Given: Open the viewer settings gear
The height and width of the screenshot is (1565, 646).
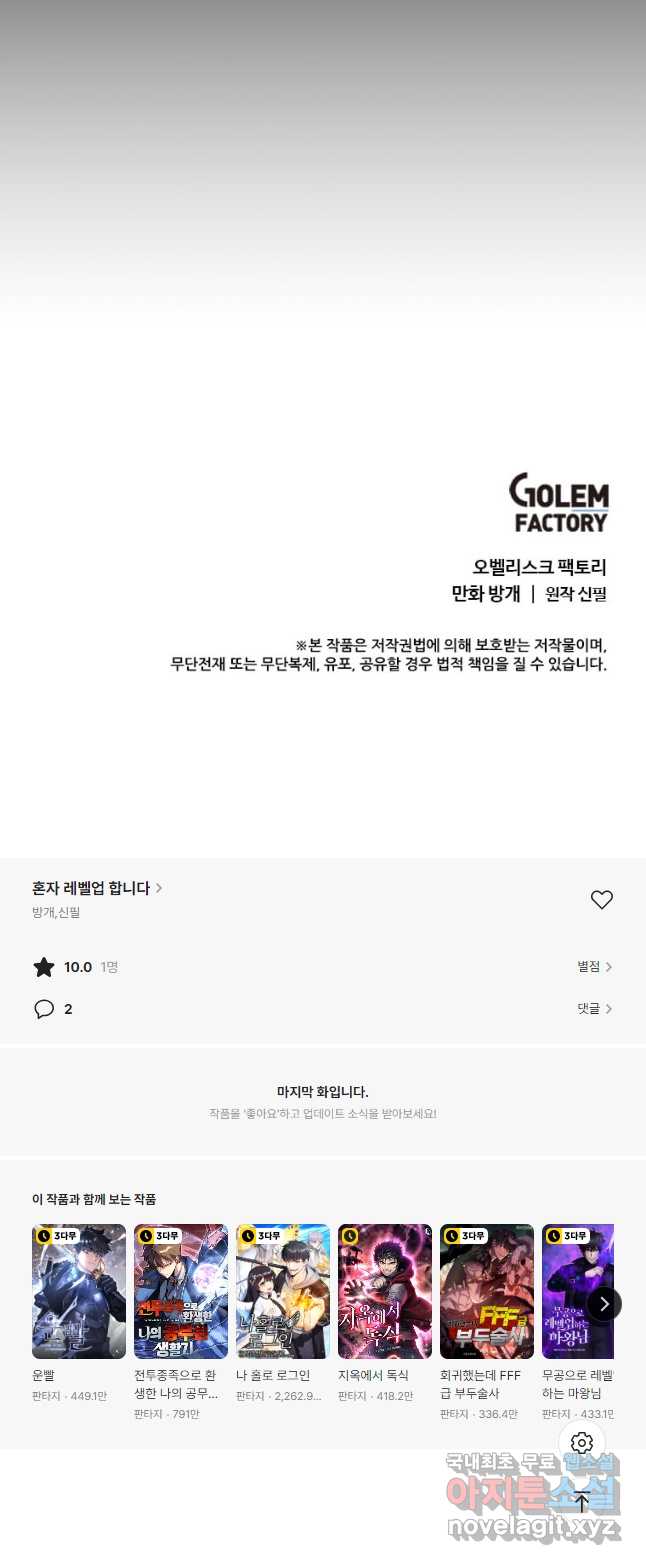Looking at the screenshot, I should (x=582, y=1443).
